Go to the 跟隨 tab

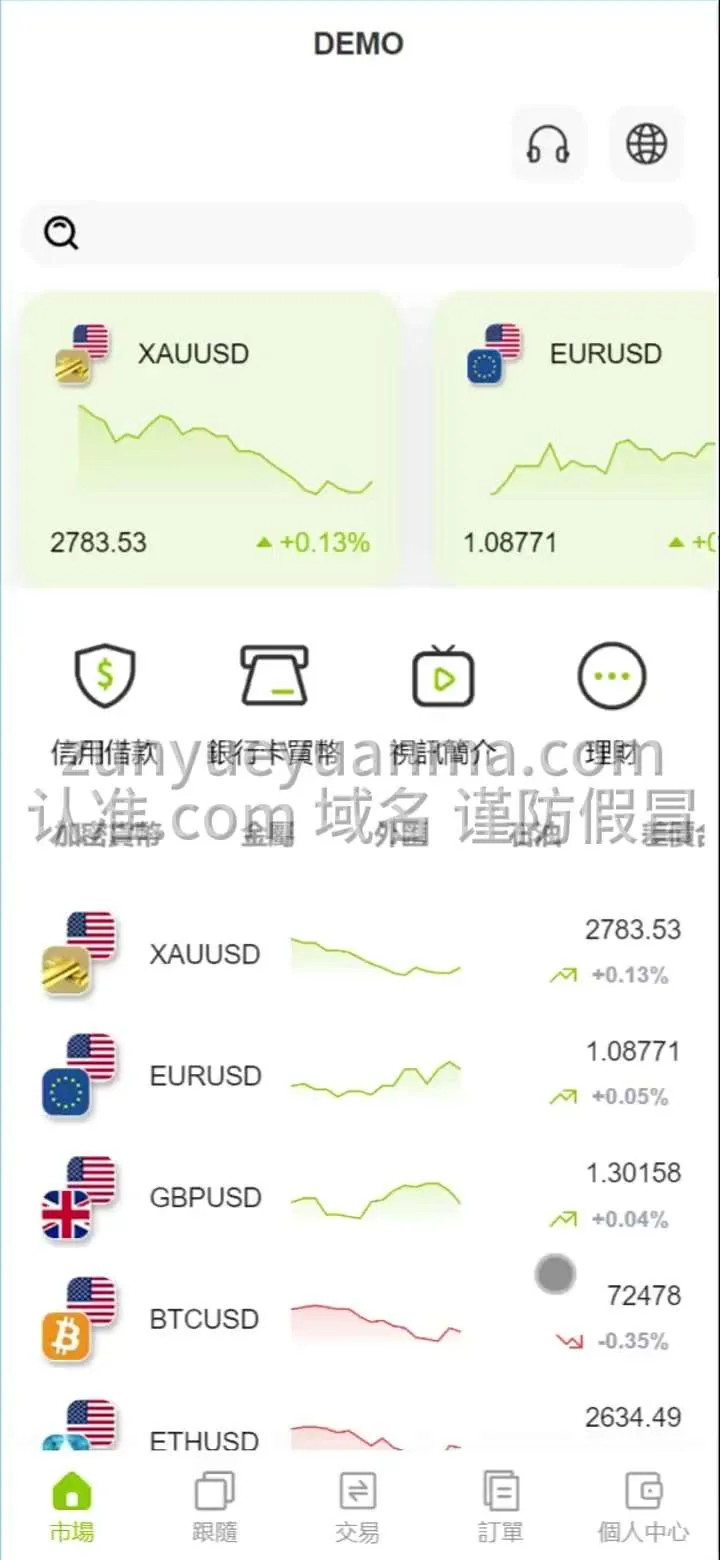[215, 1505]
